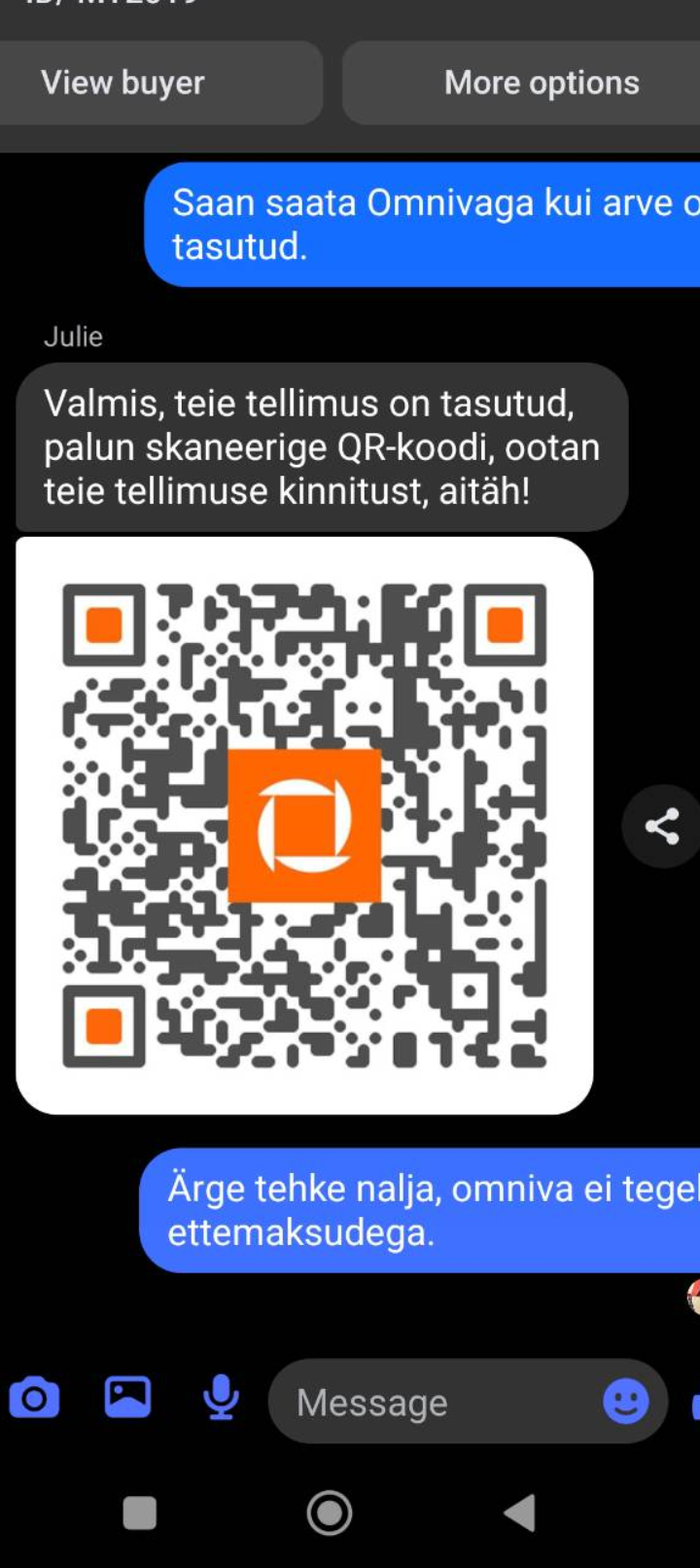The width and height of the screenshot is (700, 1568).
Task: Choose a photo from the gallery icon
Action: pos(127,1399)
